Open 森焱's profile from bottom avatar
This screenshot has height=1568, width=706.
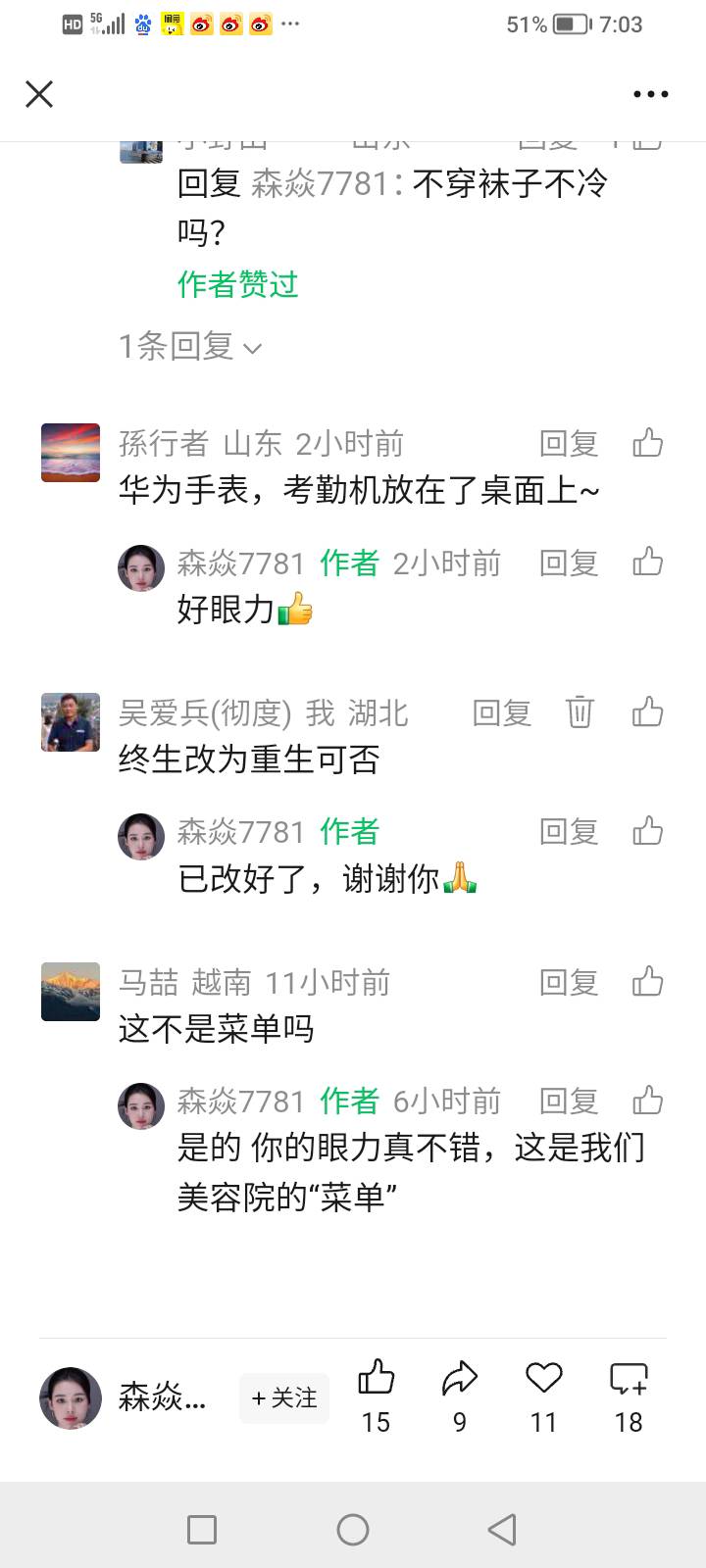pos(71,1398)
